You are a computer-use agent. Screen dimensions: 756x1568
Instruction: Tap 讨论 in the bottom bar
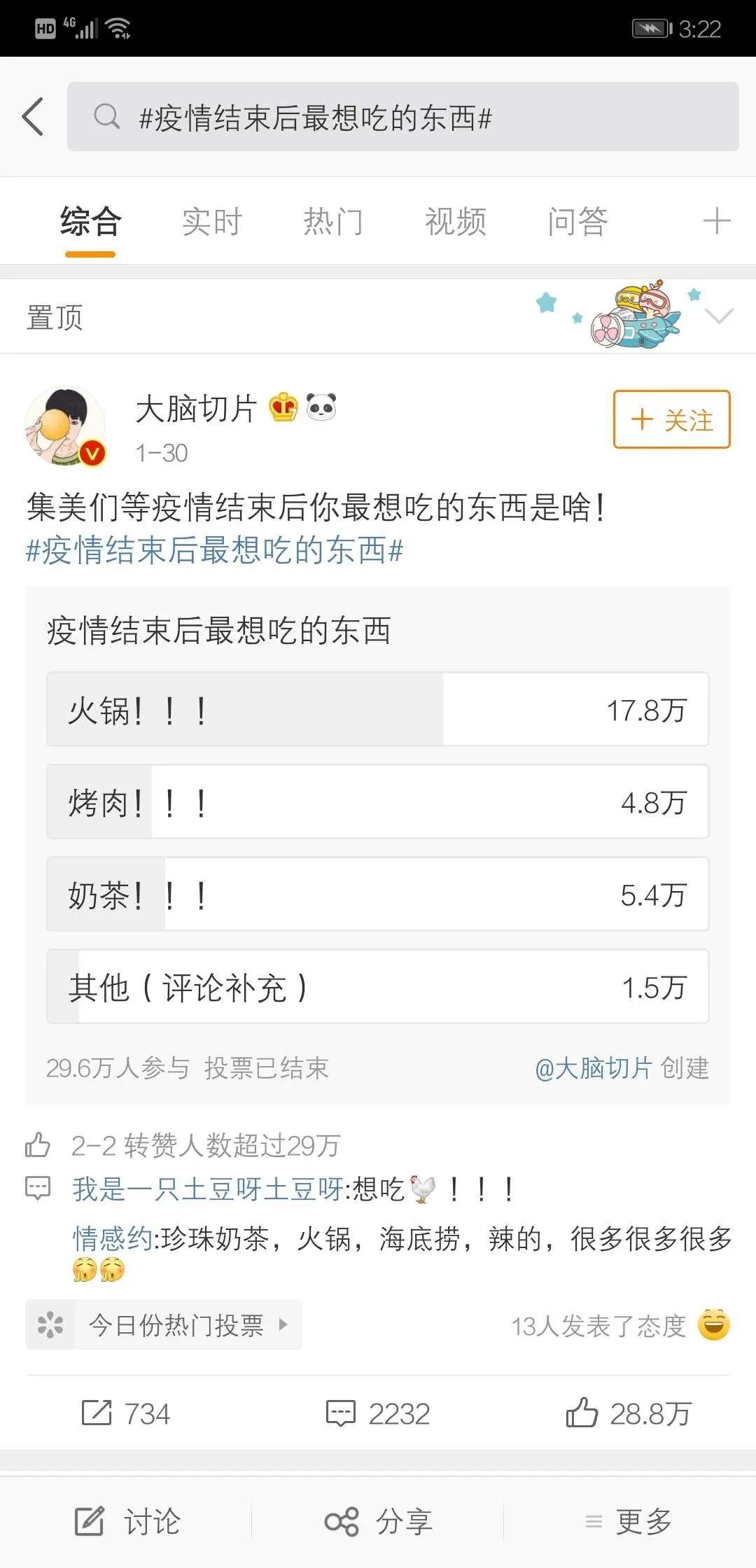point(127,1521)
